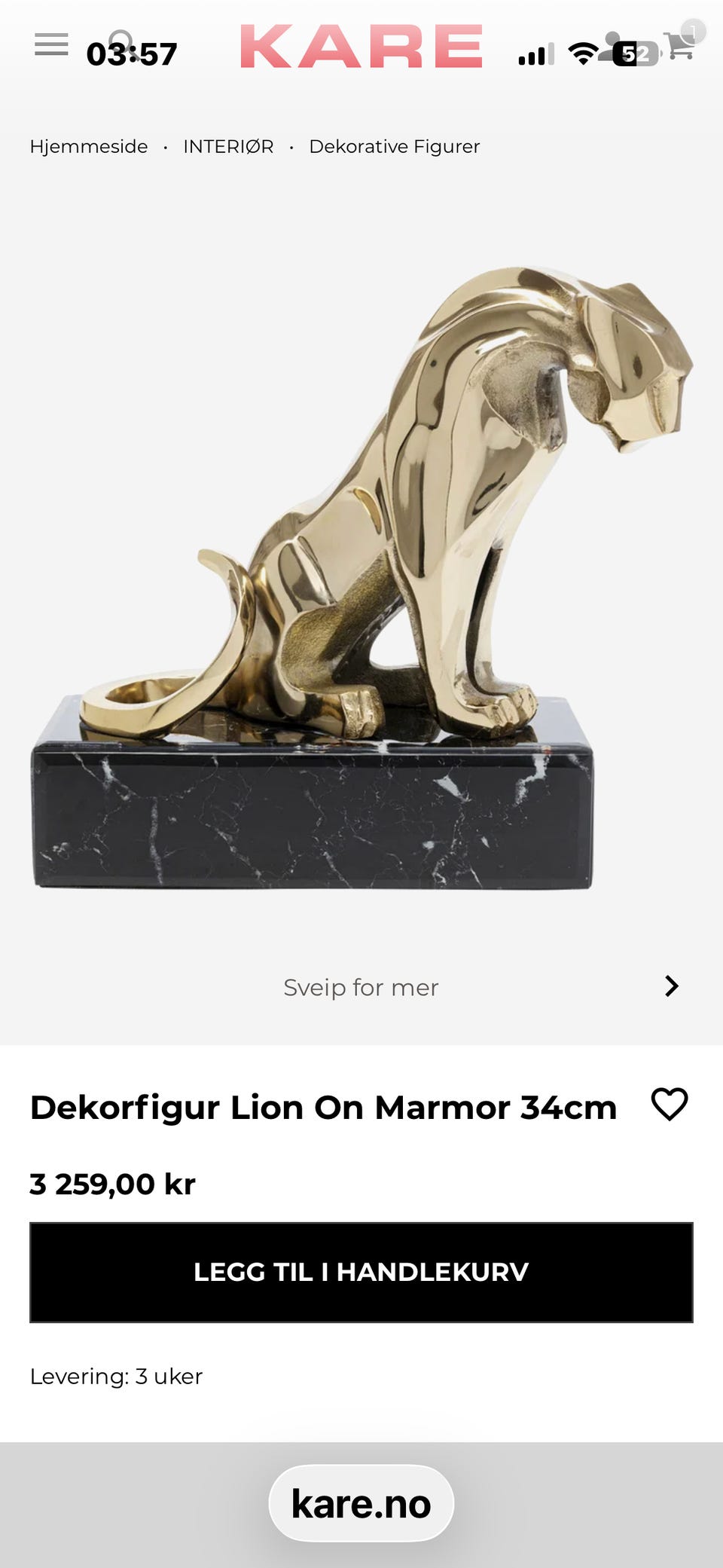
Task: Open the Dekorative Figurer breadcrumb
Action: pyautogui.click(x=394, y=146)
